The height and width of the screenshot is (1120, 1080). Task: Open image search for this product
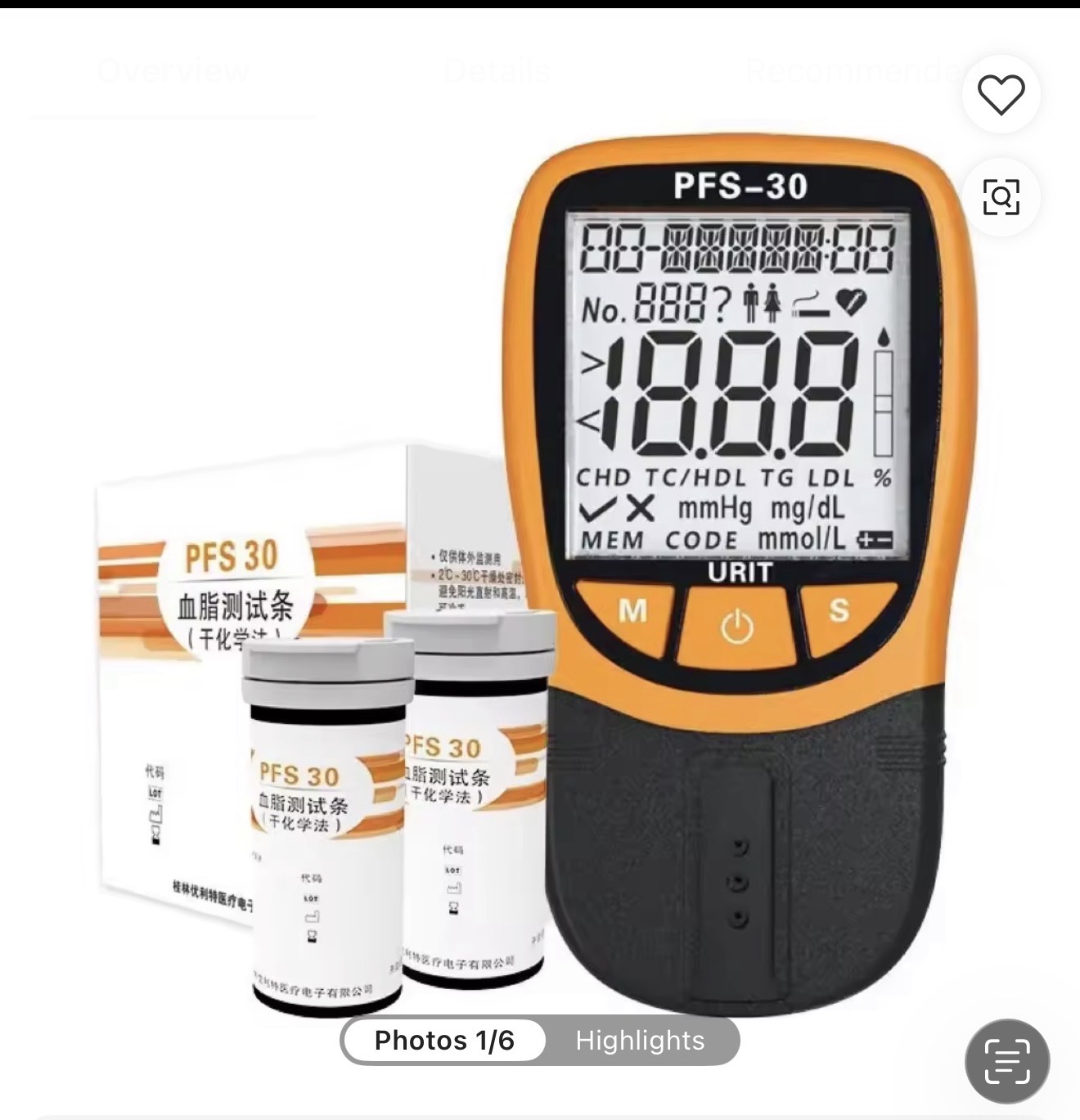[1001, 197]
